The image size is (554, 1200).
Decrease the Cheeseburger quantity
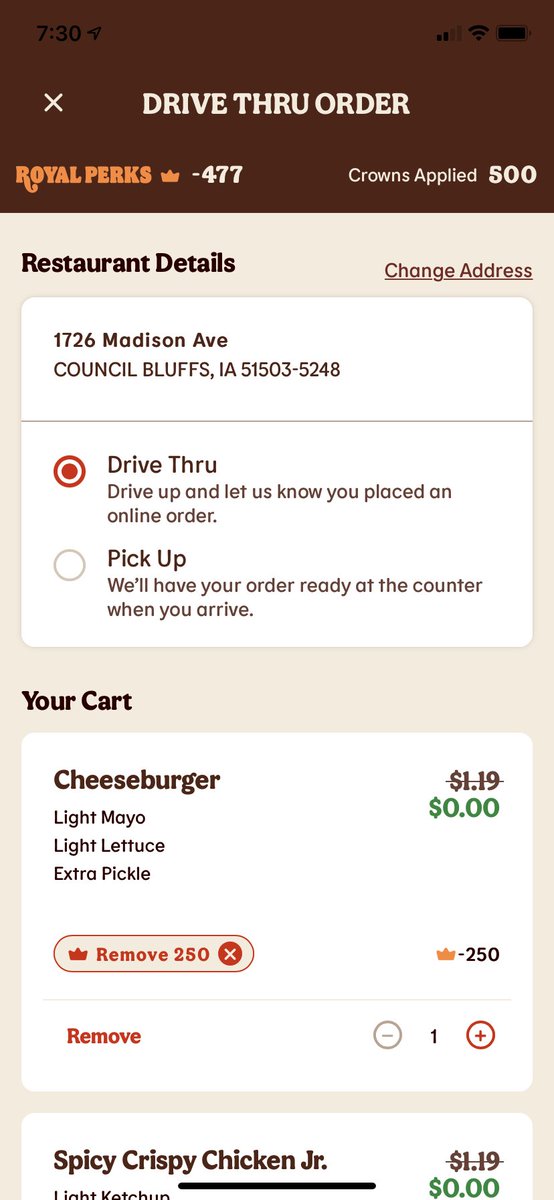point(388,1036)
